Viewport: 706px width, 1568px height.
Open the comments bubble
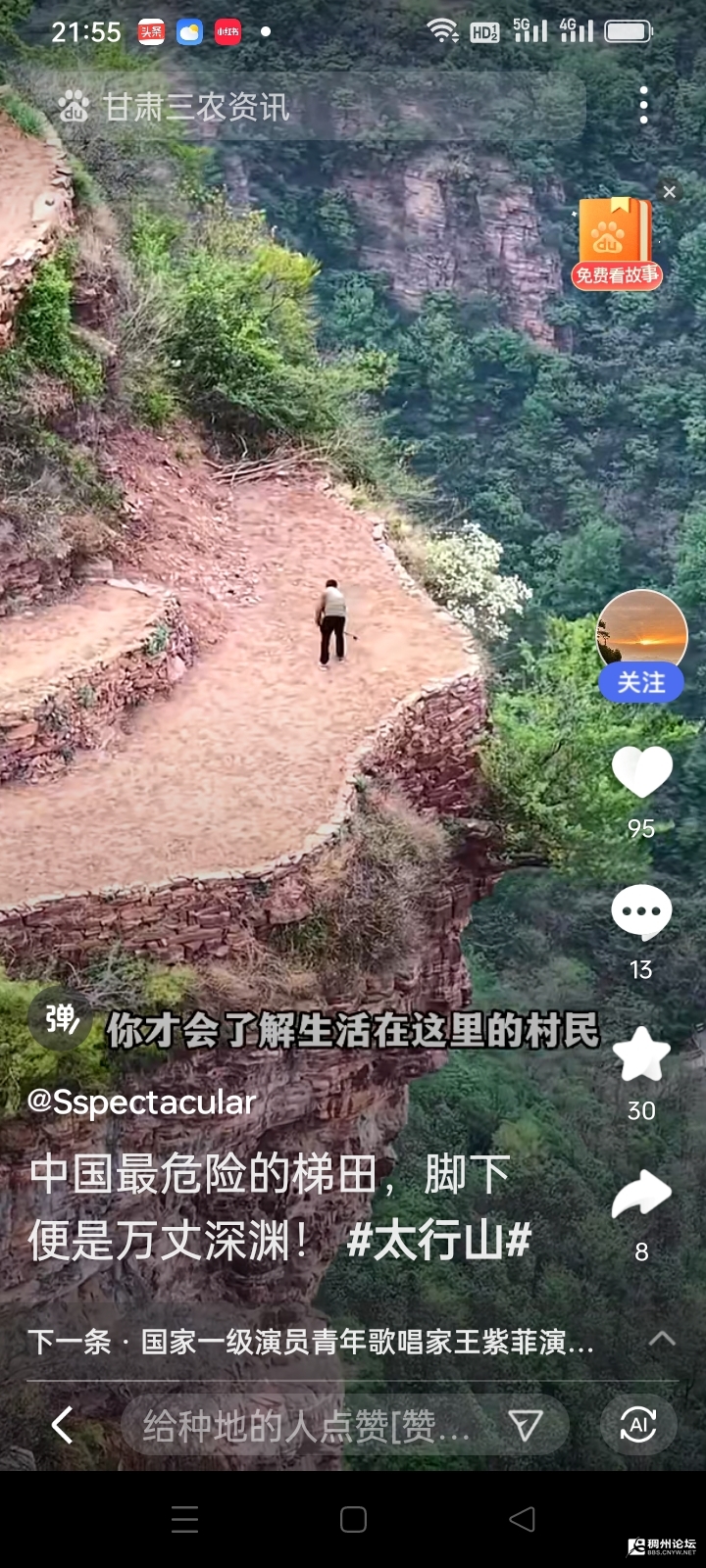(x=641, y=911)
